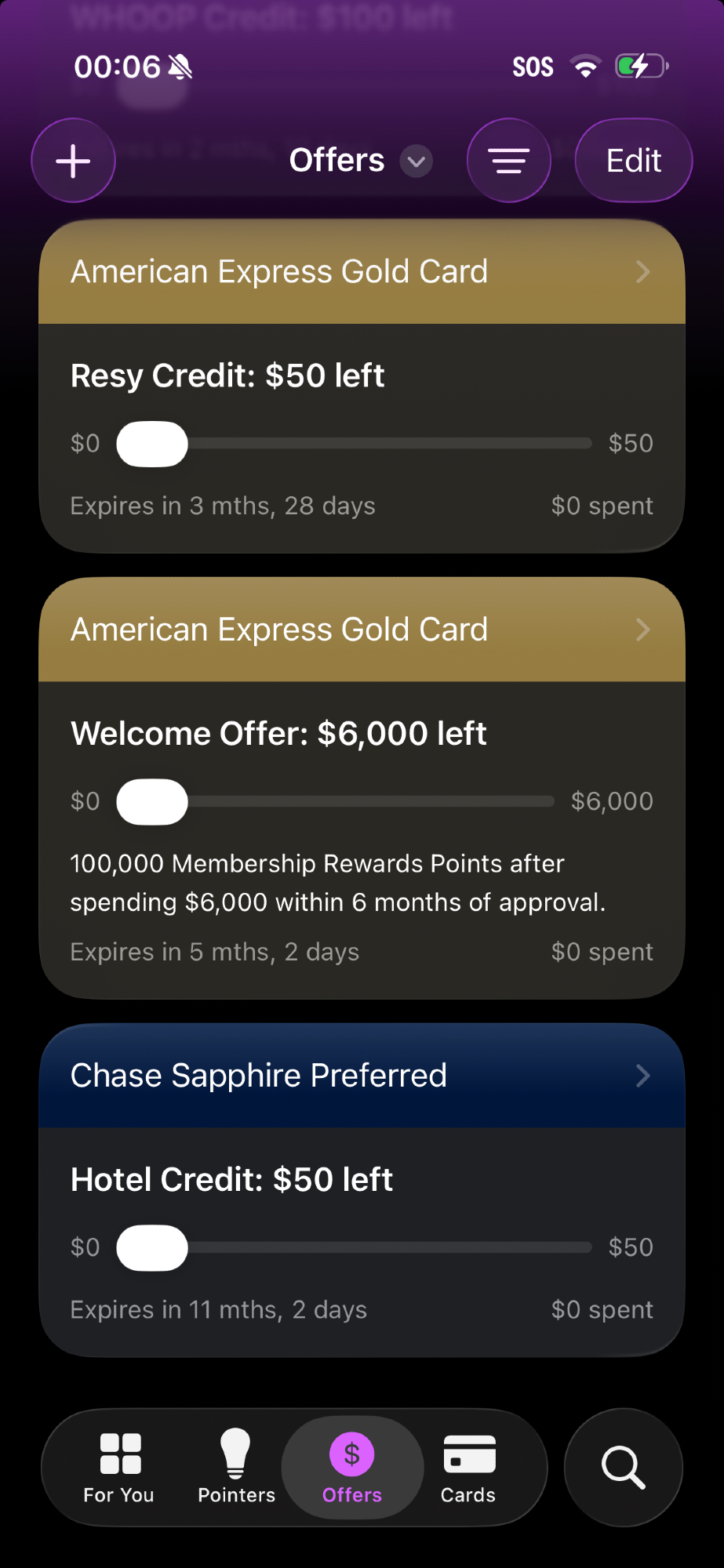
Task: Switch to the For You tab
Action: point(119,1468)
